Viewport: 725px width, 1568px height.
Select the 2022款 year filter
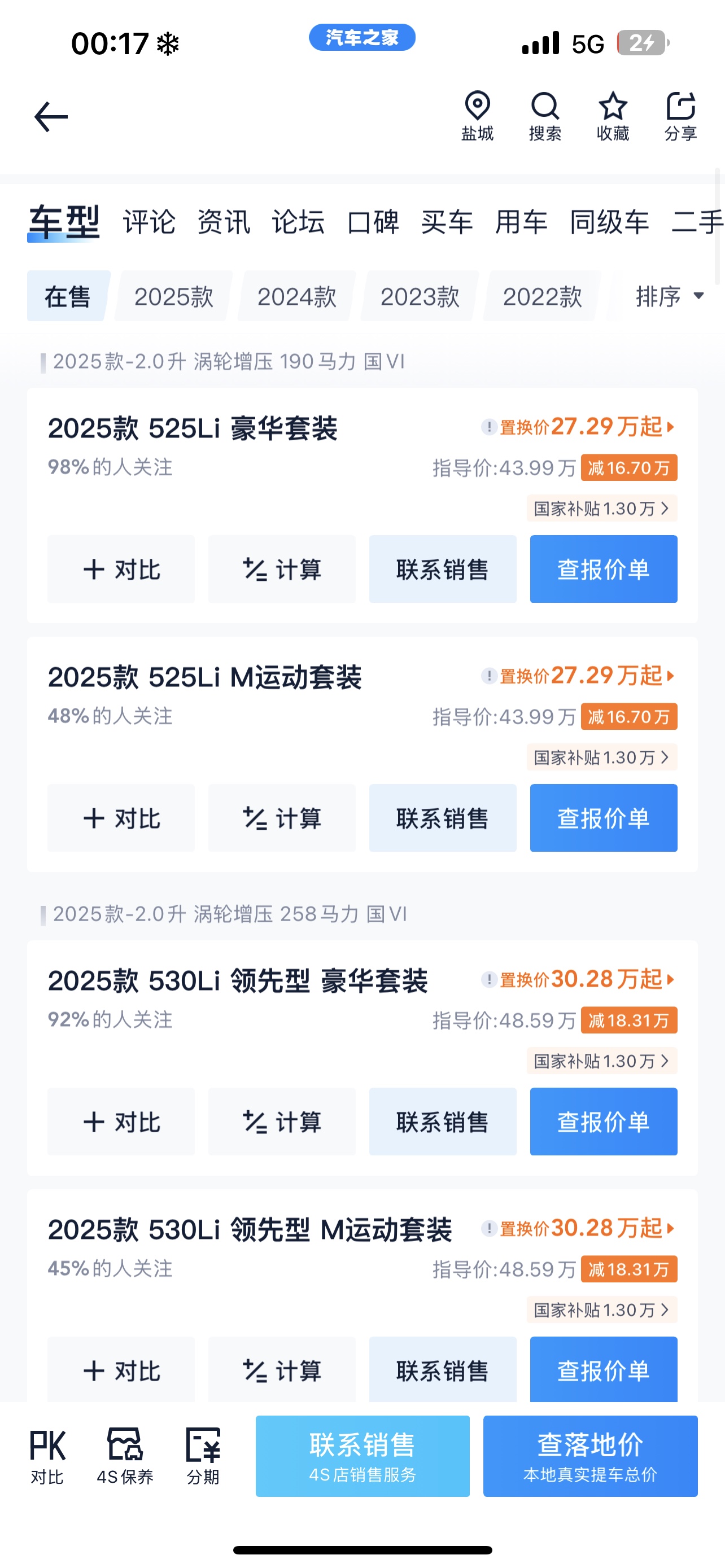coord(541,296)
